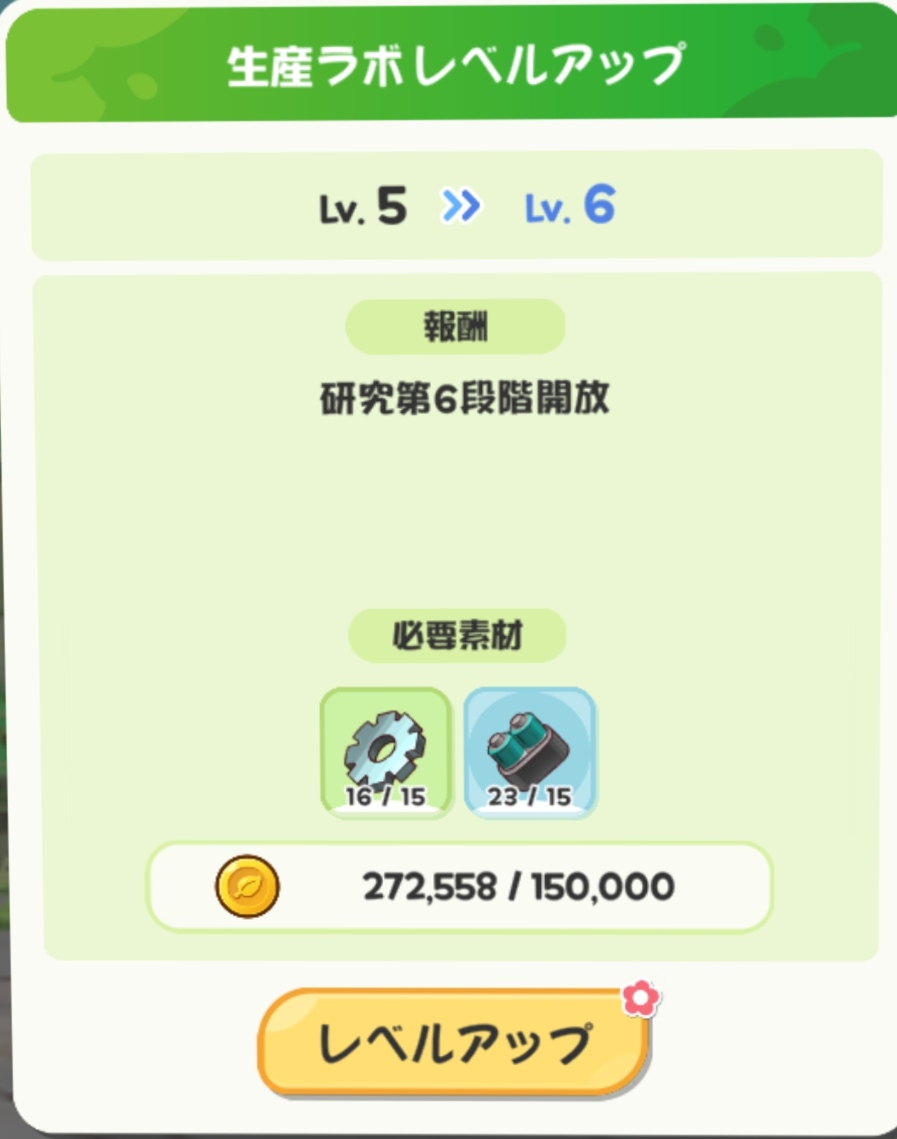Tap the レベルアップ button
Screen dimensions: 897x1139
point(453,1042)
